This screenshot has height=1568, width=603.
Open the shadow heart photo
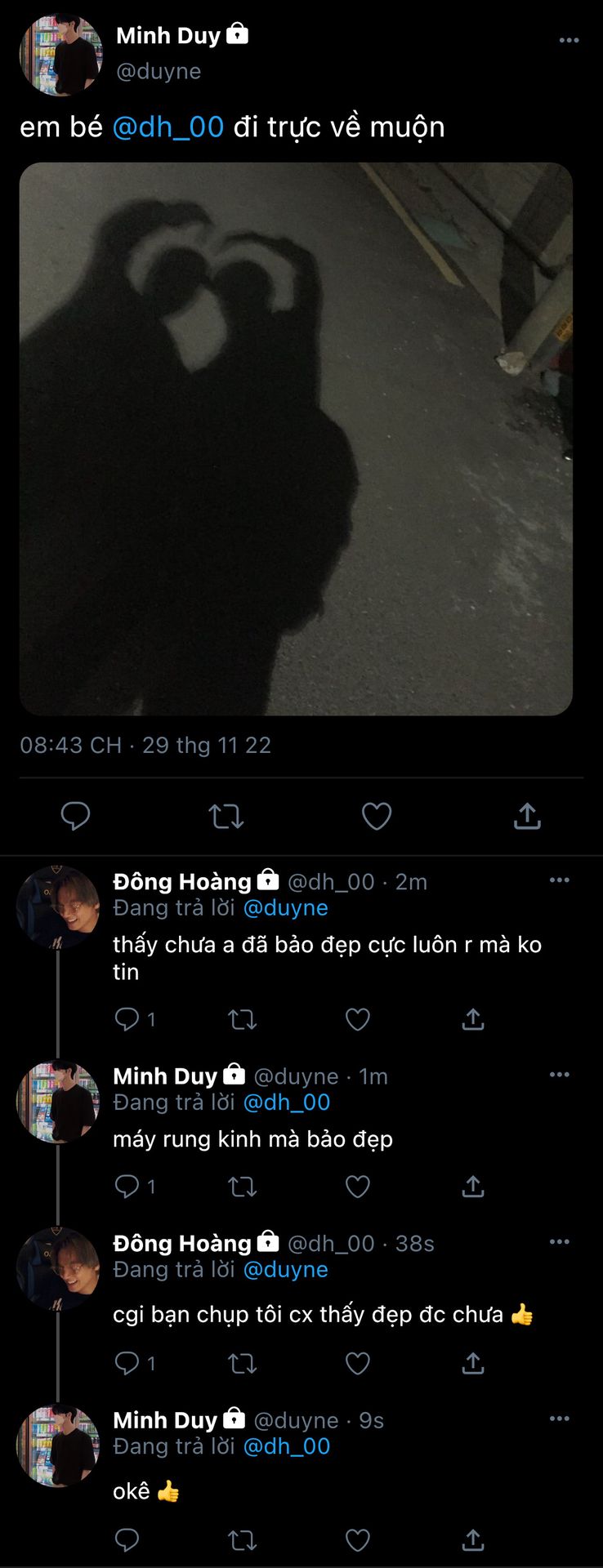click(296, 439)
